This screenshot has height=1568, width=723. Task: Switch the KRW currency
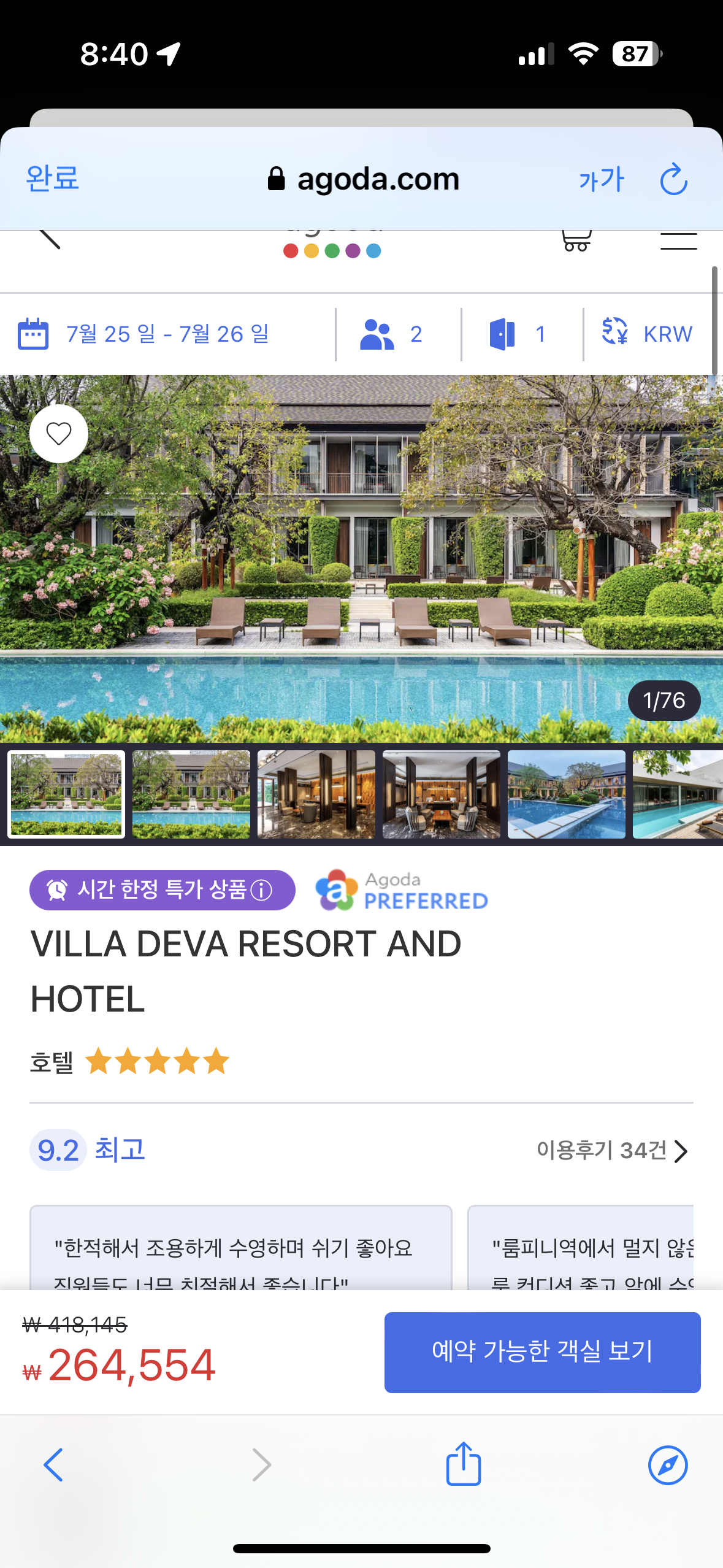647,334
